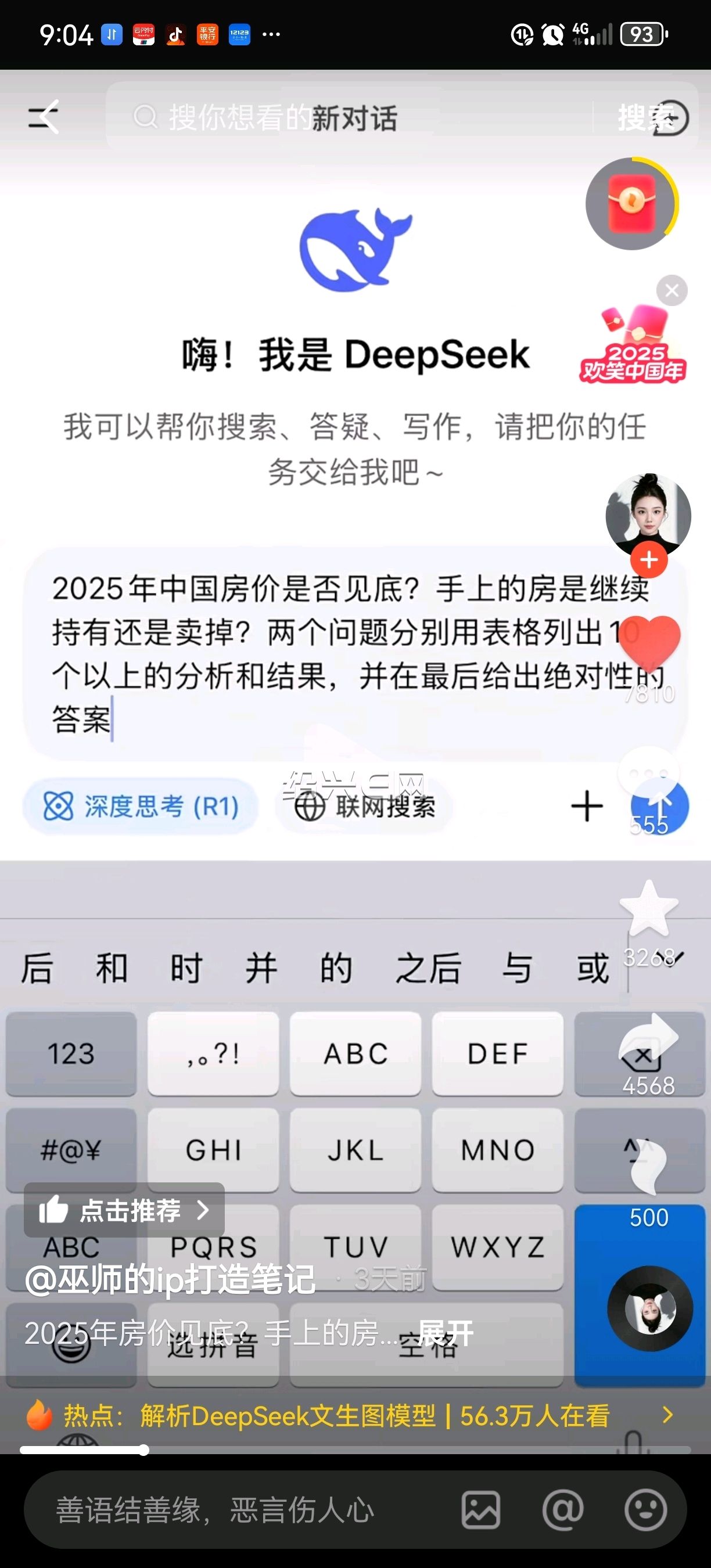Open @巫师的ip打造笔记 profile name

click(170, 1278)
